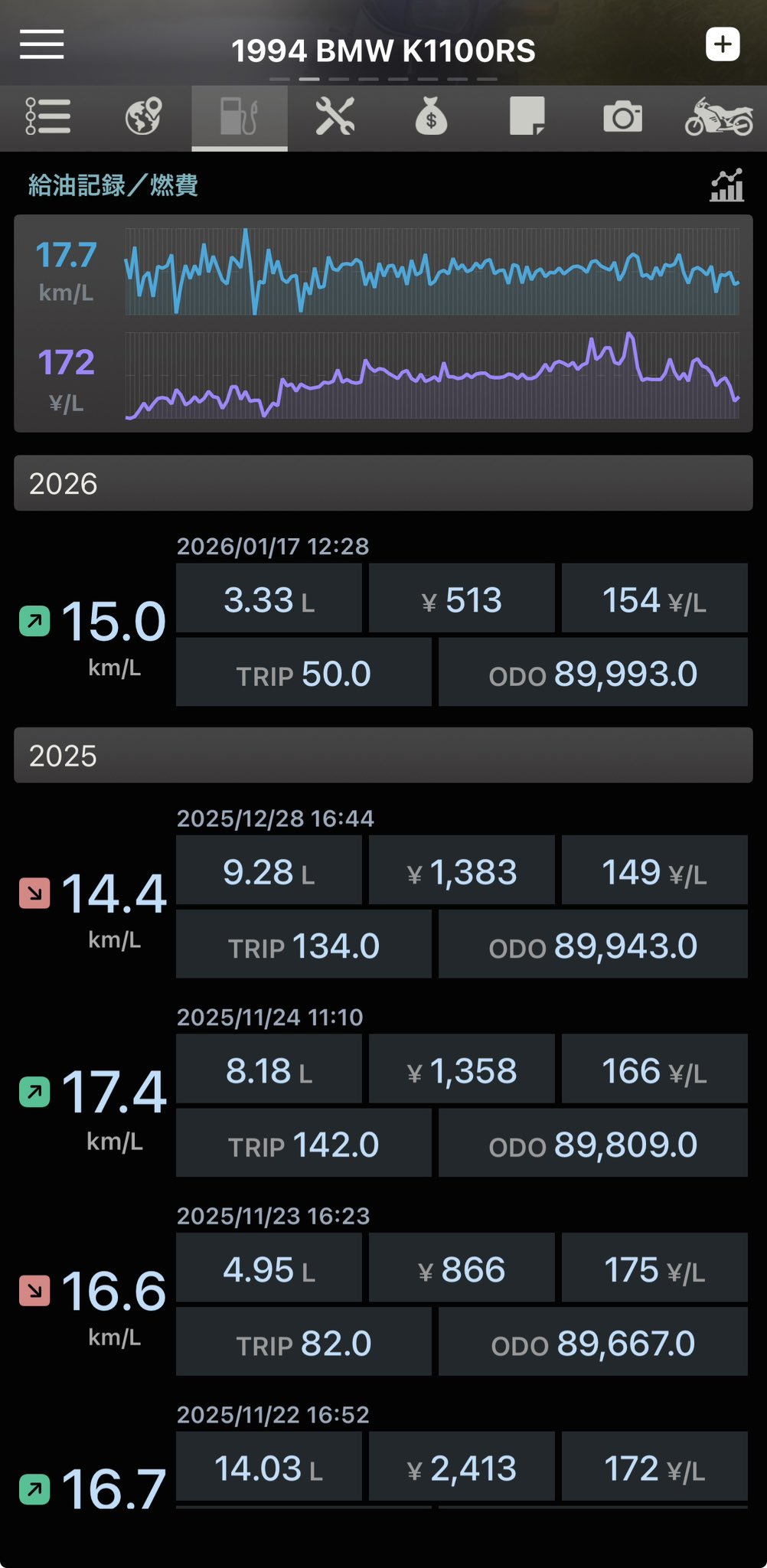This screenshot has height=1568, width=767.
Task: Open the fuel economy graph card
Action: [383, 324]
